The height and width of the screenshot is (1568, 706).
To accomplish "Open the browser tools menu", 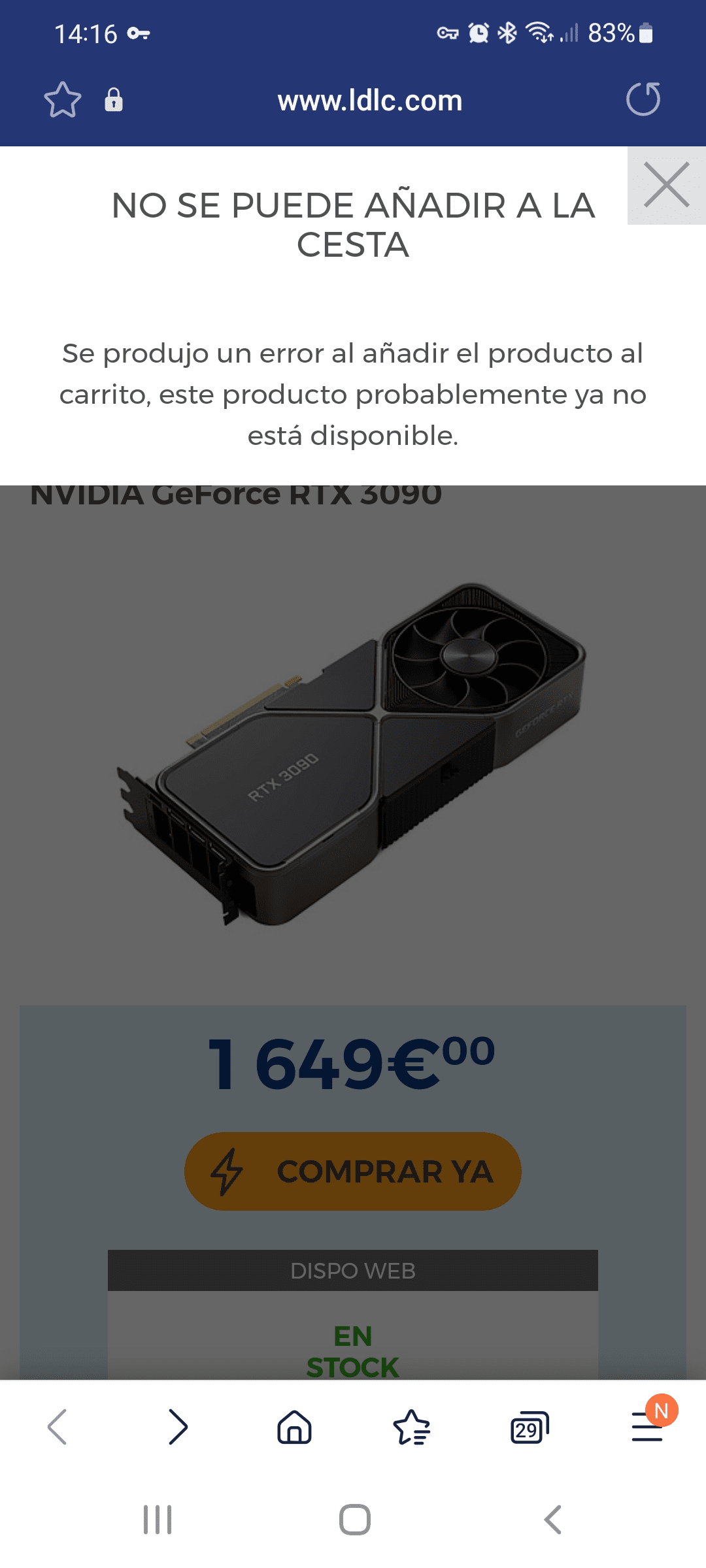I will (647, 1427).
